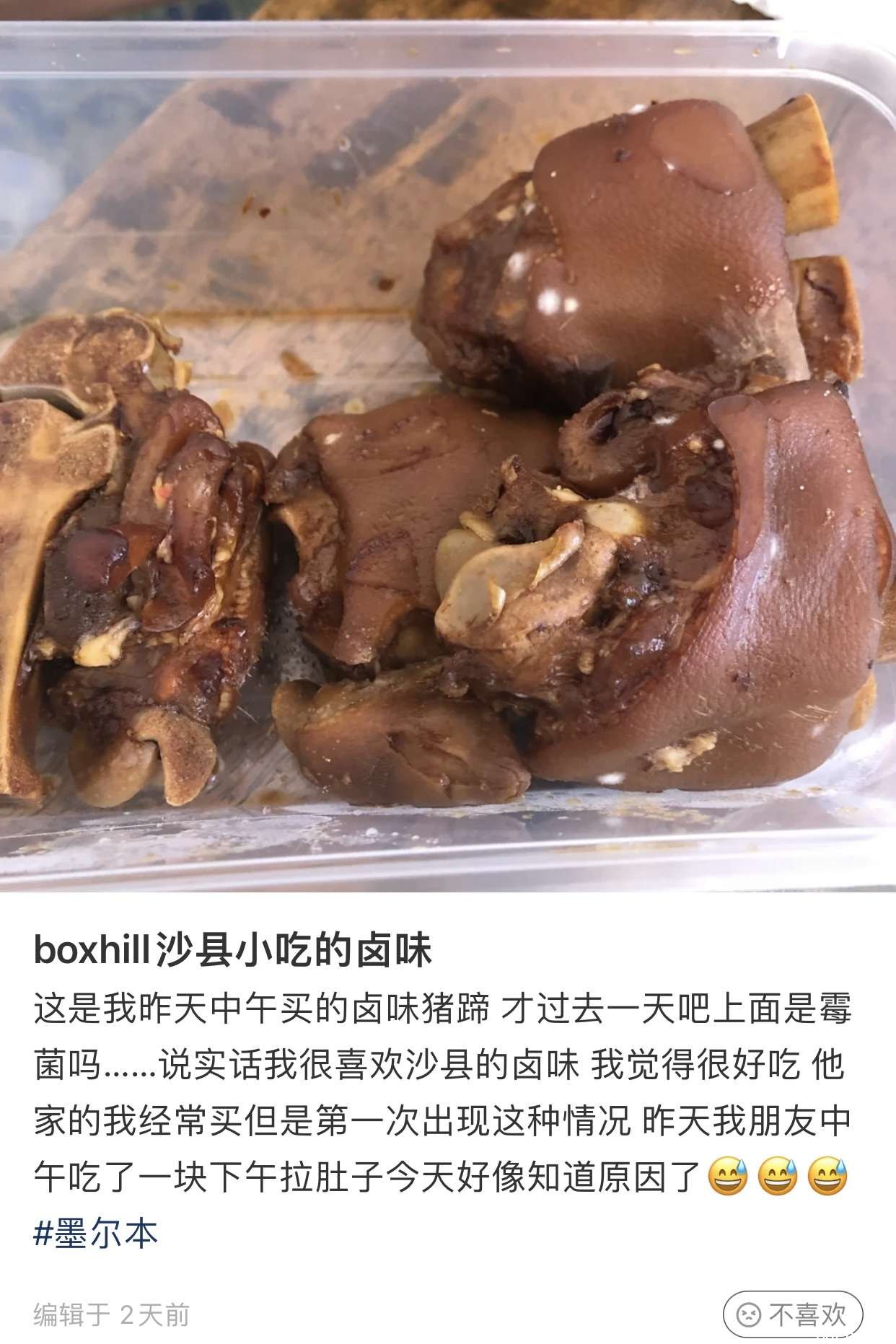Open the #墨尔本 hashtag link

[x=95, y=1234]
